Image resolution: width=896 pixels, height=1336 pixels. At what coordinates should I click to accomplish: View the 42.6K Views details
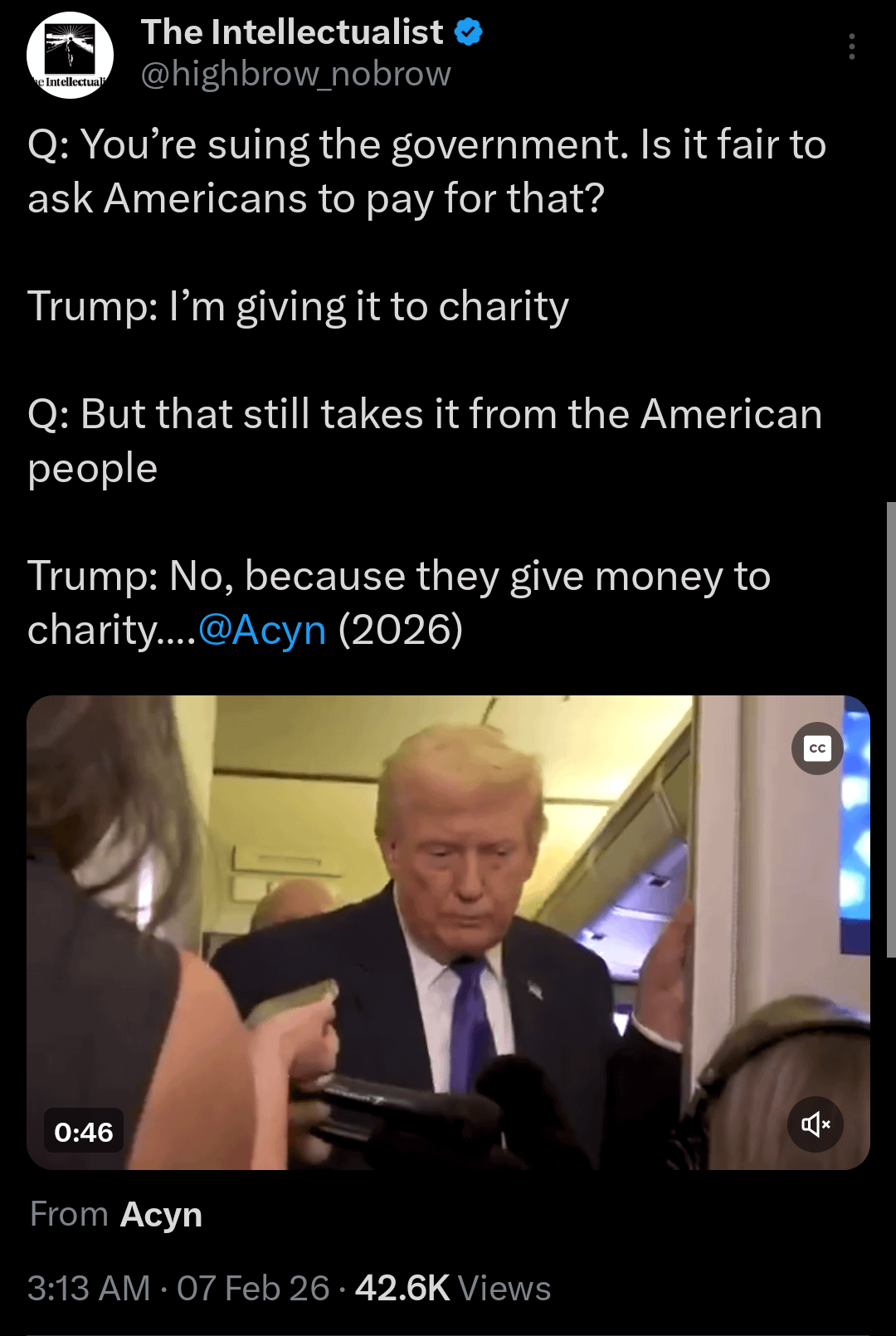point(453,1289)
